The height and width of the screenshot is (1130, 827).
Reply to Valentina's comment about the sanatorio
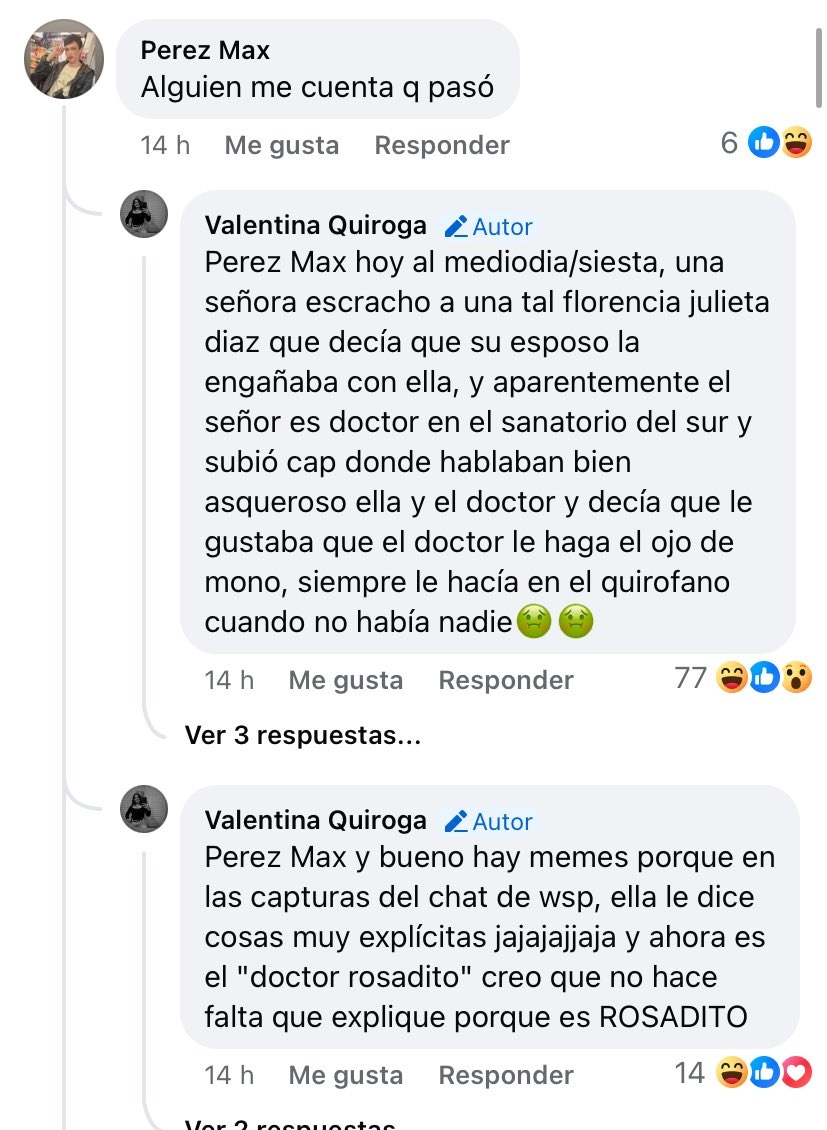point(506,680)
